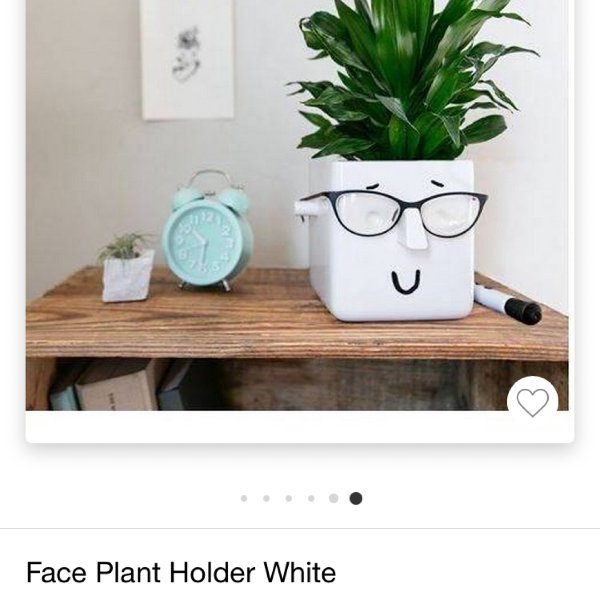Jump to the first image dot
The image size is (600, 600).
244,498
